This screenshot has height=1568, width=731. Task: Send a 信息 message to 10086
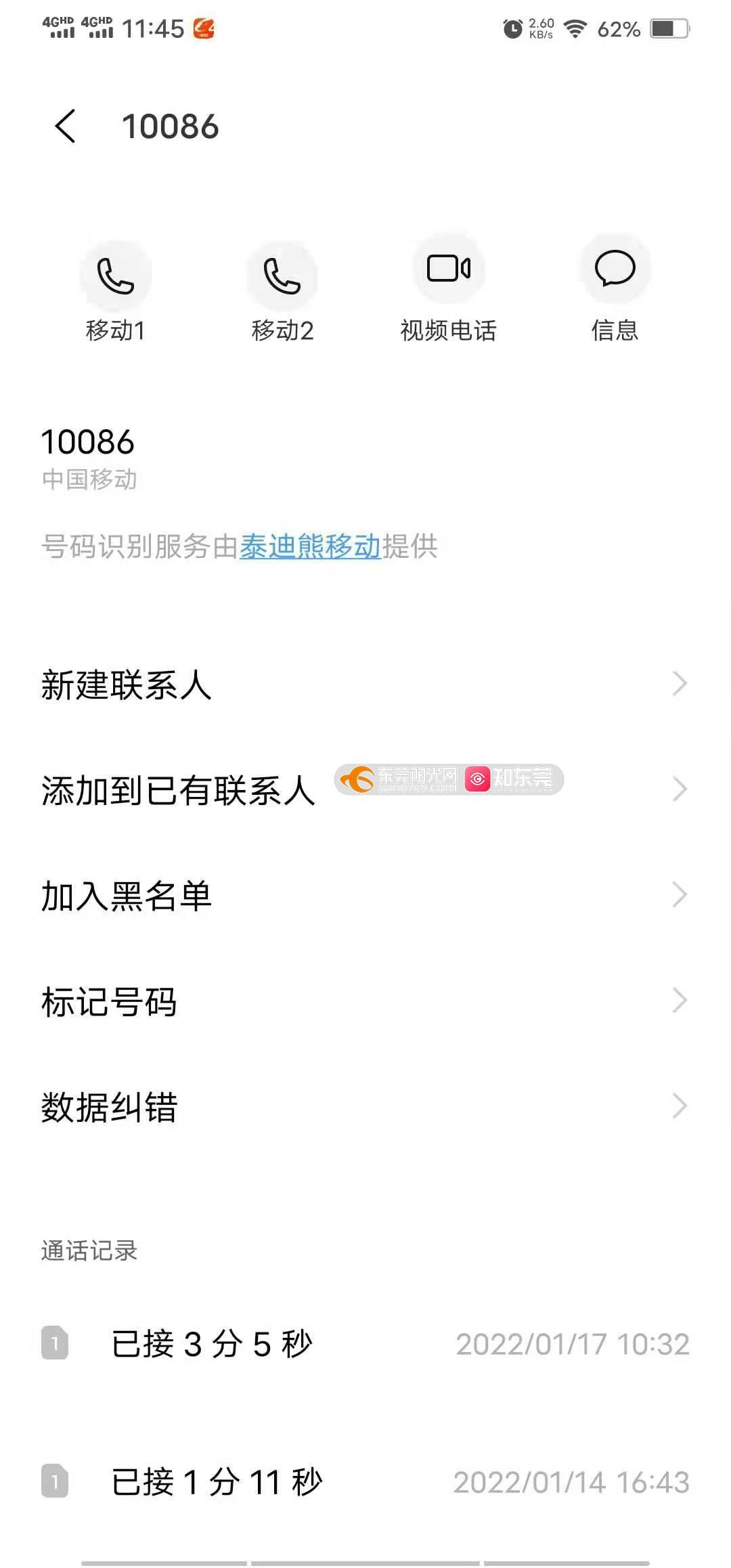click(x=615, y=269)
